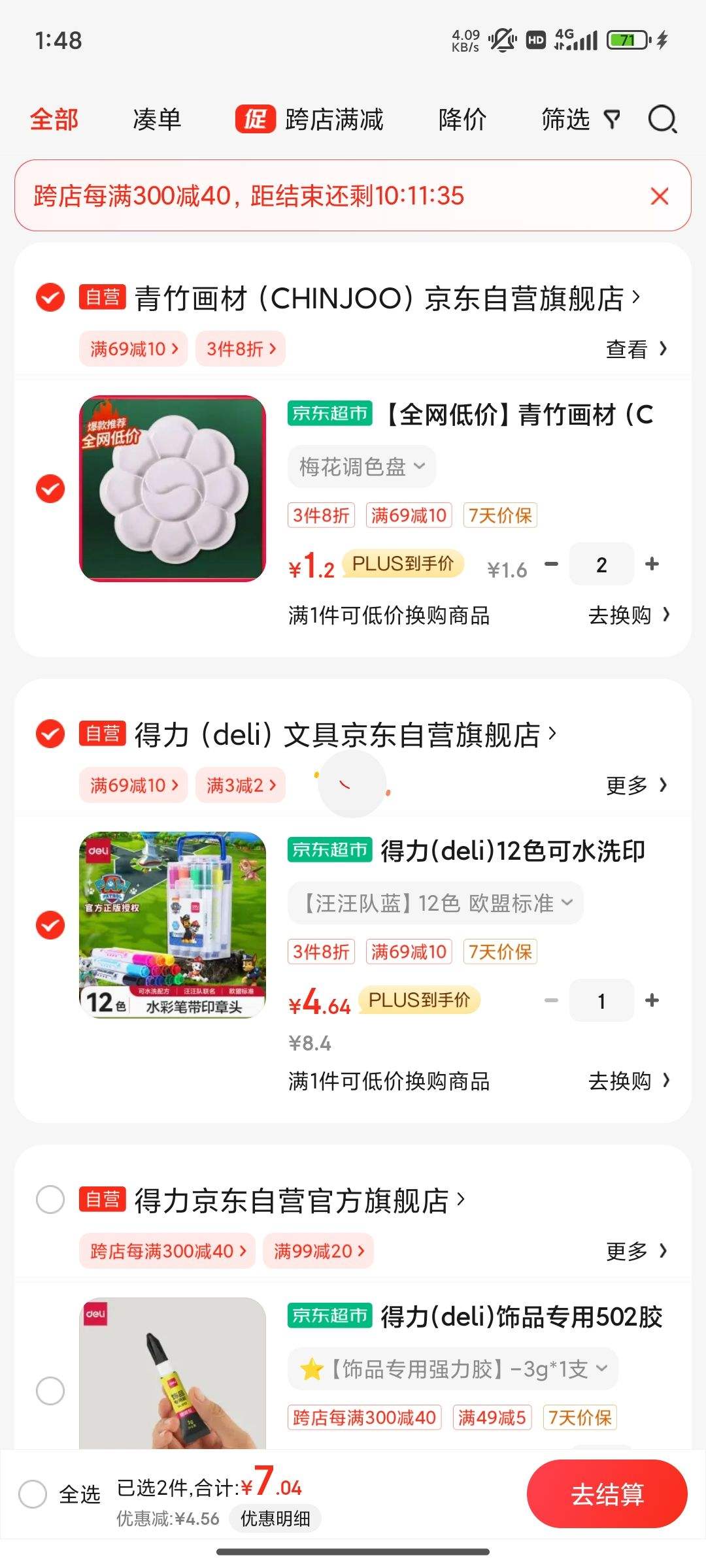Expand the 梅花调色盘 variant dropdown
This screenshot has width=706, height=1568.
361,466
